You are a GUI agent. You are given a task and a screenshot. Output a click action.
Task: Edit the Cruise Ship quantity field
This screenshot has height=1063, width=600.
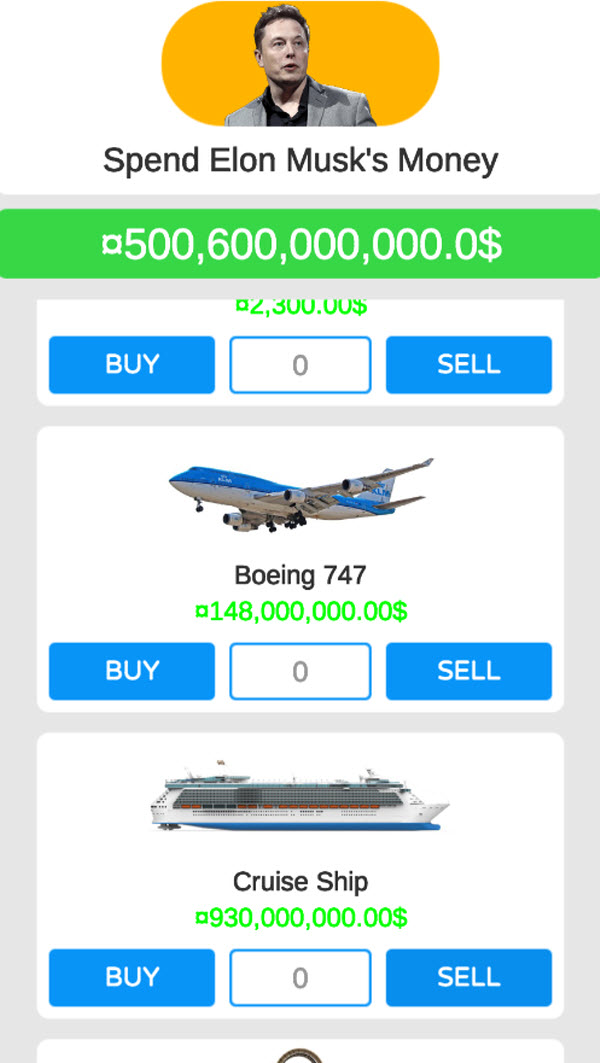coord(300,978)
